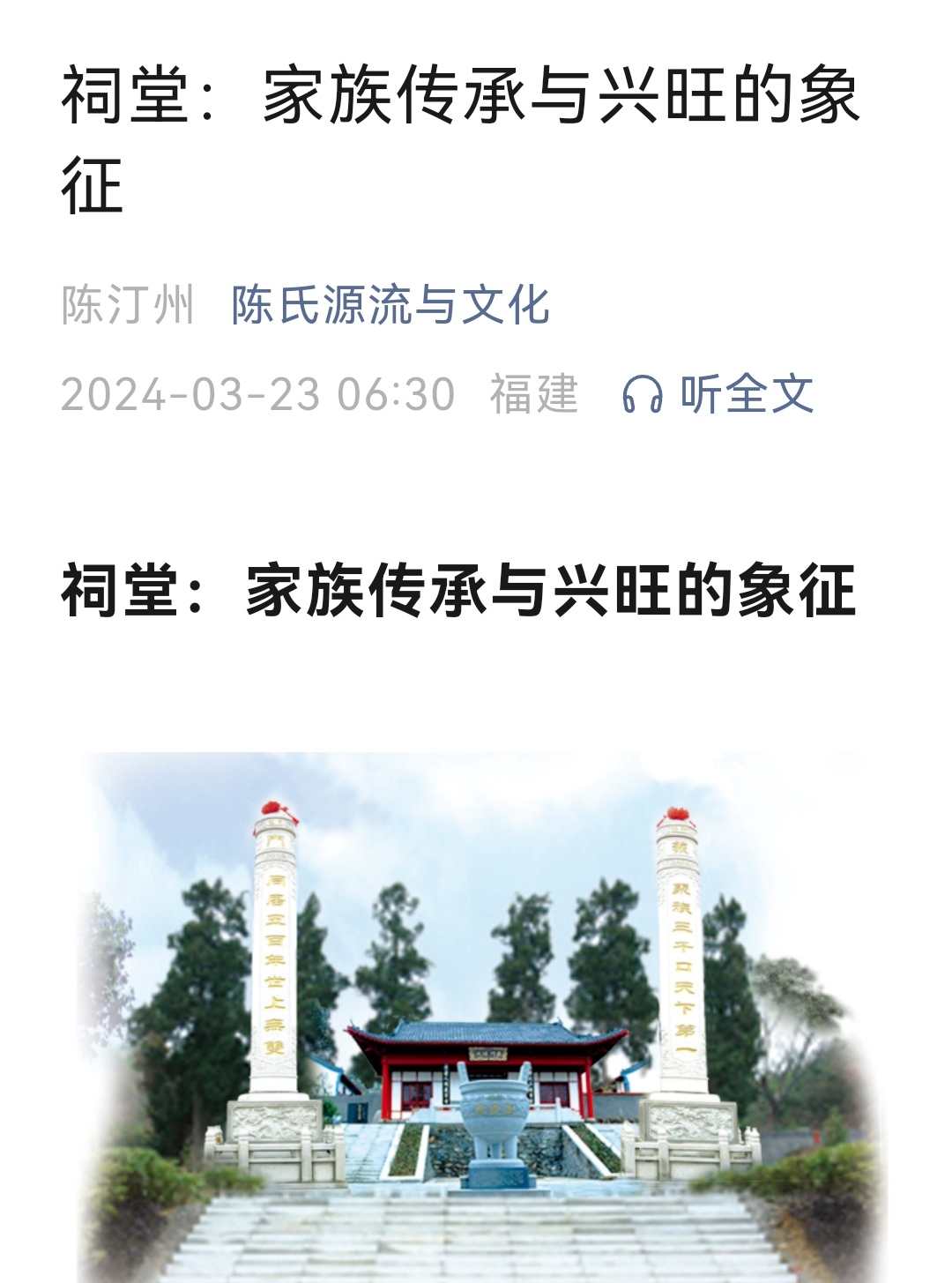The image size is (952, 1283).
Task: Open the ancestral hall photo
Action: [x=476, y=1014]
